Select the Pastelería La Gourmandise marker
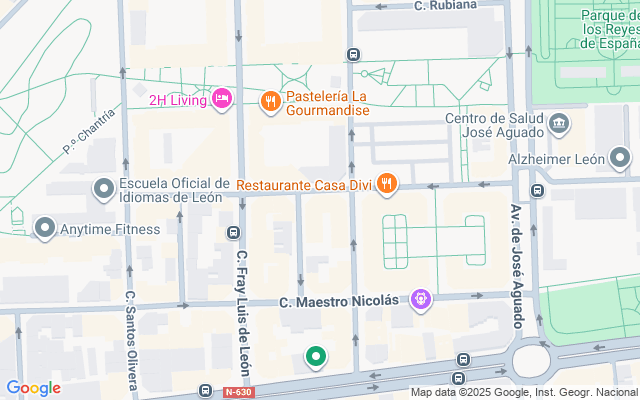 coord(269,100)
